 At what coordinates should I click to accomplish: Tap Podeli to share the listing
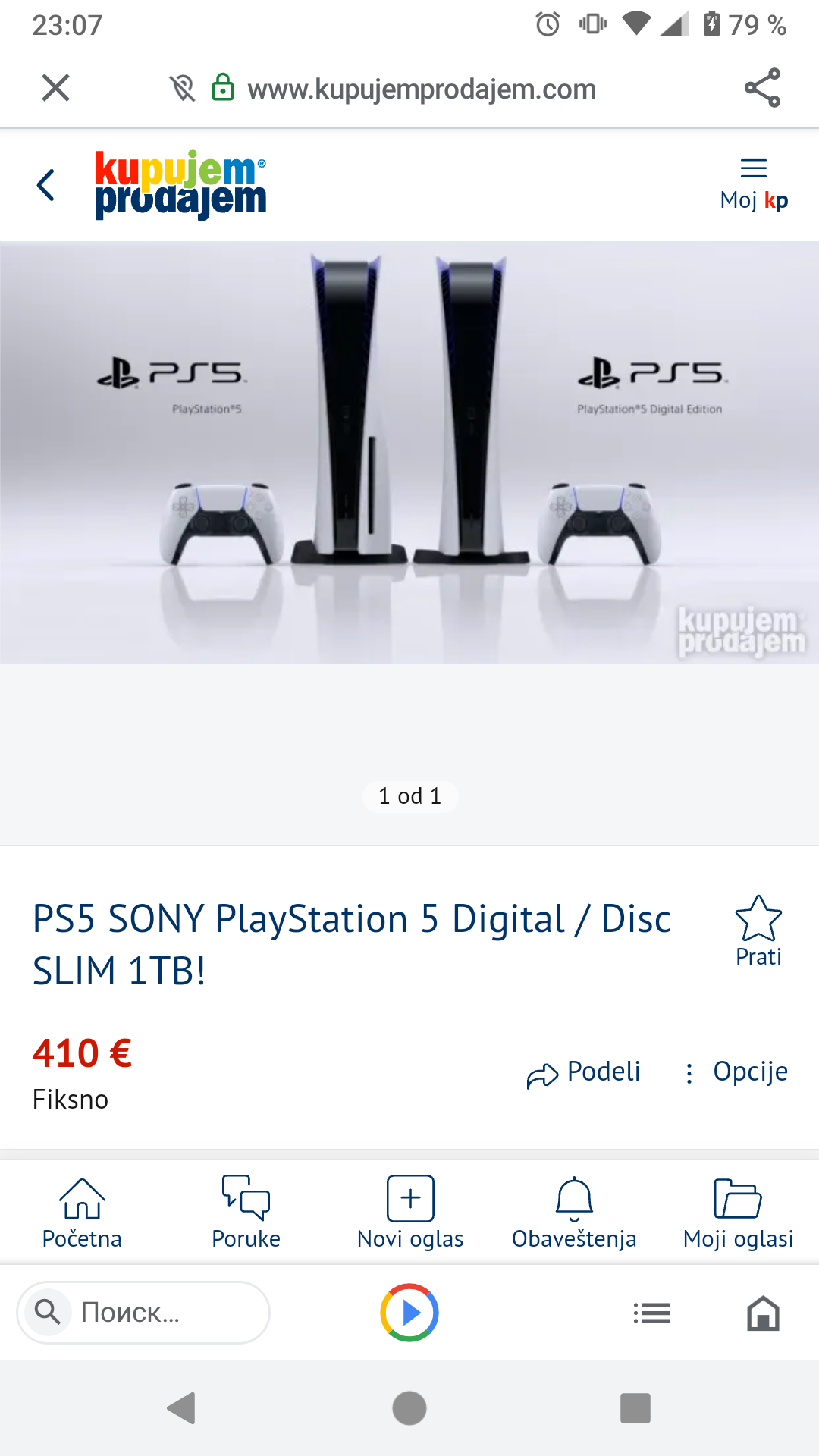pyautogui.click(x=584, y=1072)
